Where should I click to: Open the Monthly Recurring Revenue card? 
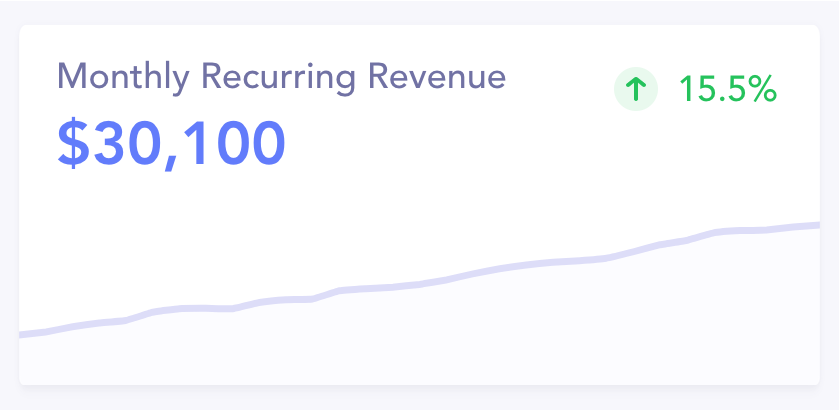(x=281, y=78)
